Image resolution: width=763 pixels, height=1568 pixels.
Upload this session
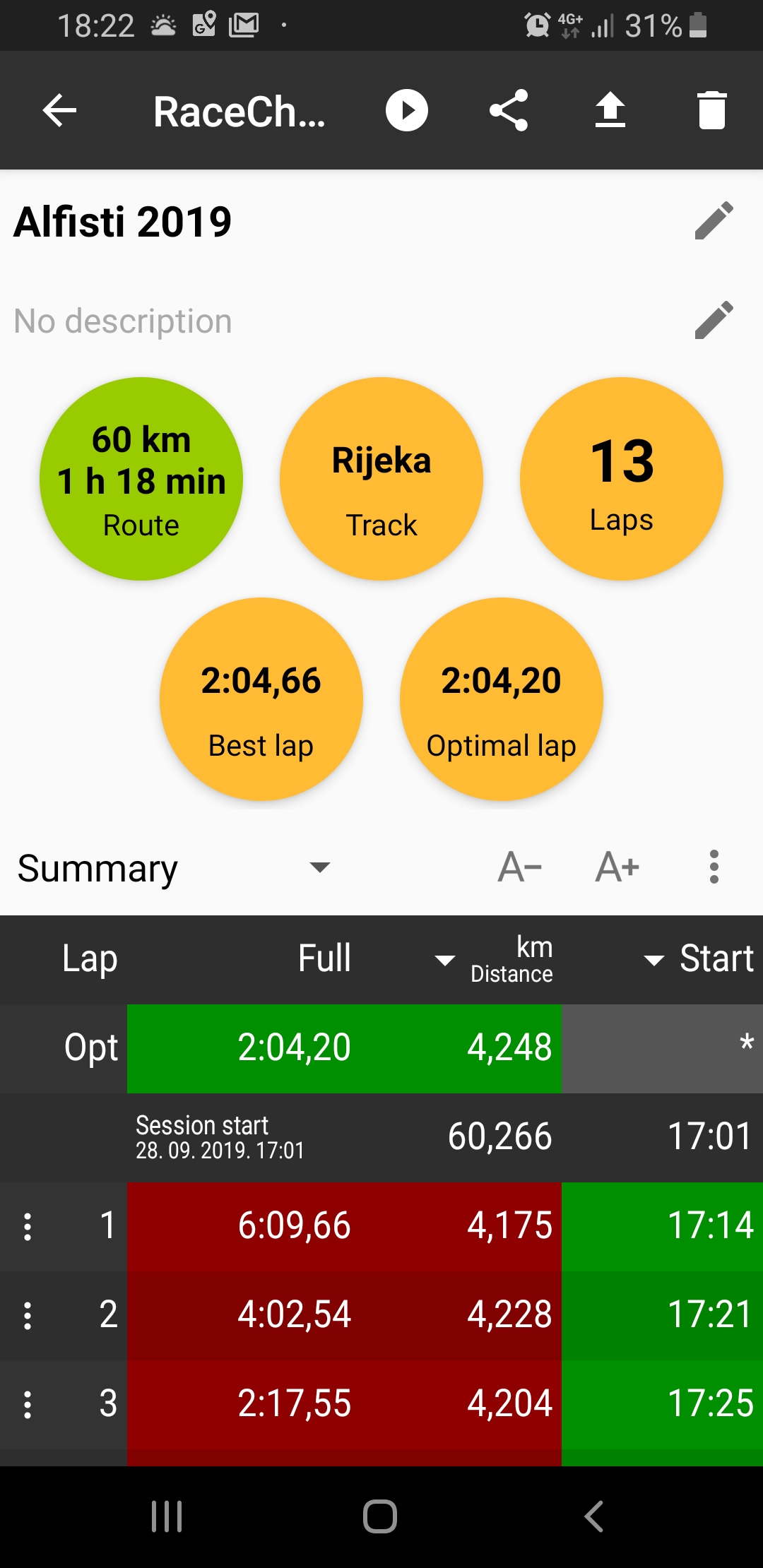[x=610, y=111]
